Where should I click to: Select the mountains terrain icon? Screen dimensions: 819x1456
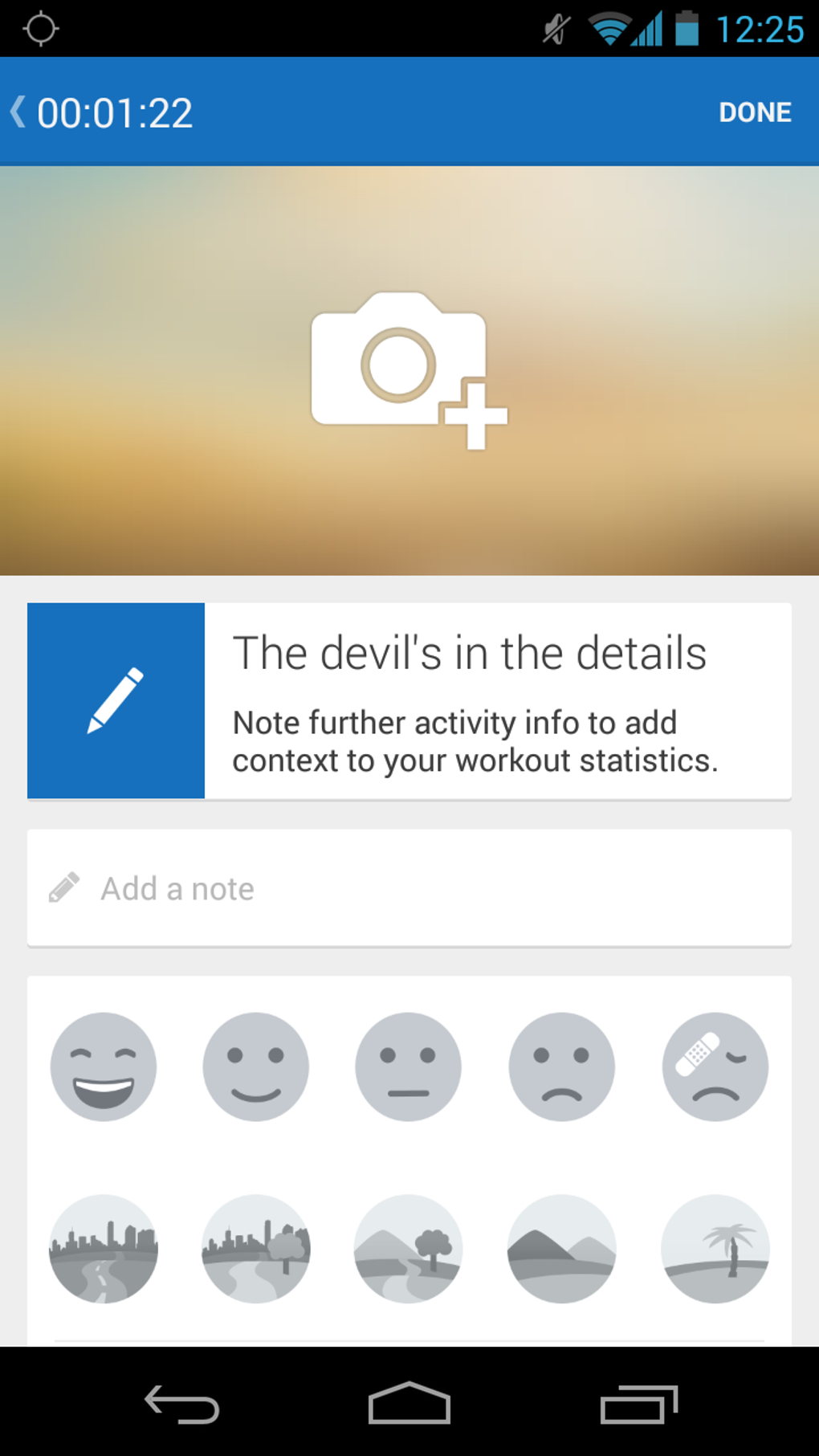[562, 1249]
